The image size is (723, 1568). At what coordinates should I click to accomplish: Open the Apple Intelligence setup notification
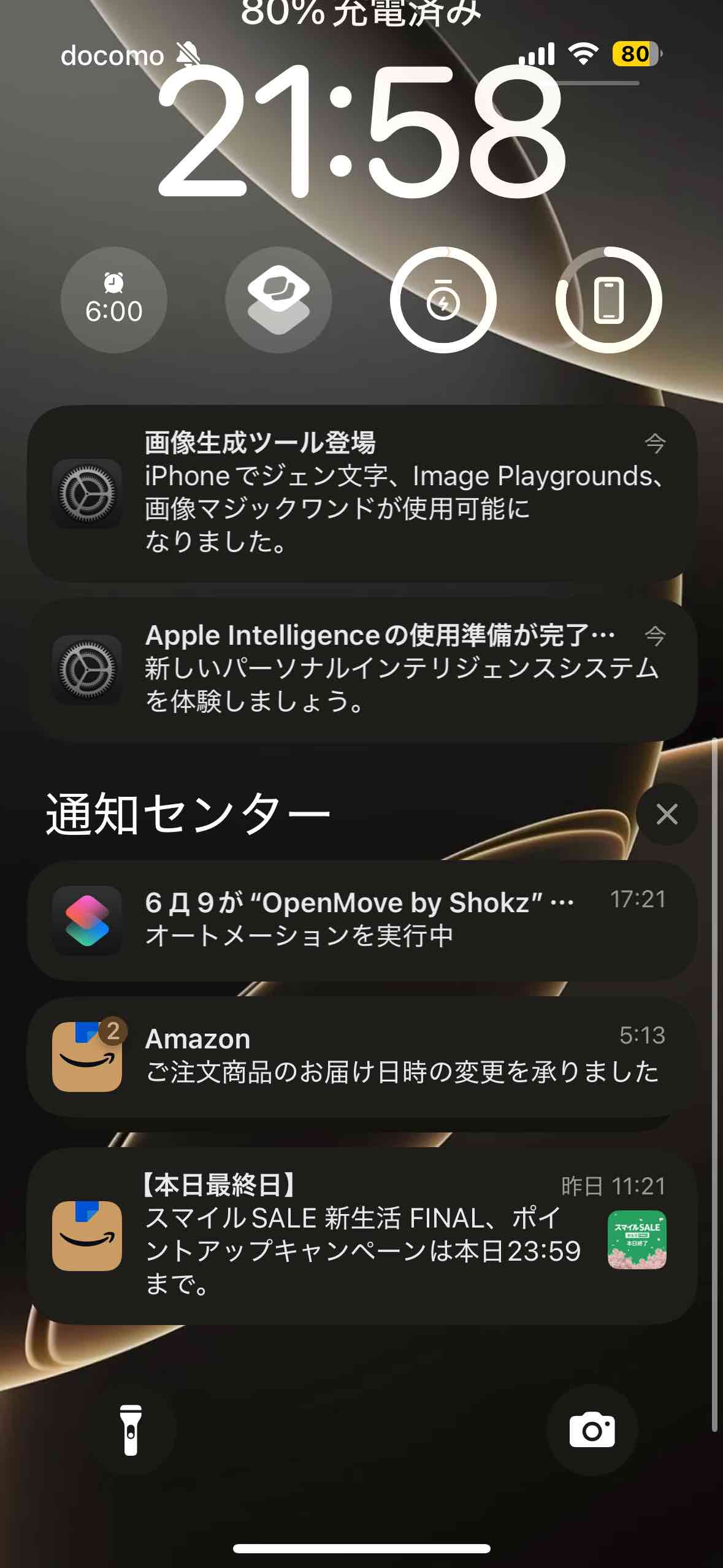pyautogui.click(x=362, y=670)
